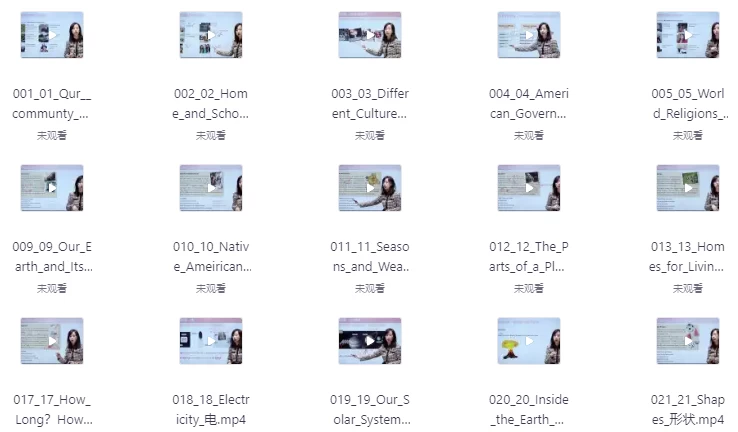
Task: Open video 003_03_Different_Cultures
Action: click(370, 35)
